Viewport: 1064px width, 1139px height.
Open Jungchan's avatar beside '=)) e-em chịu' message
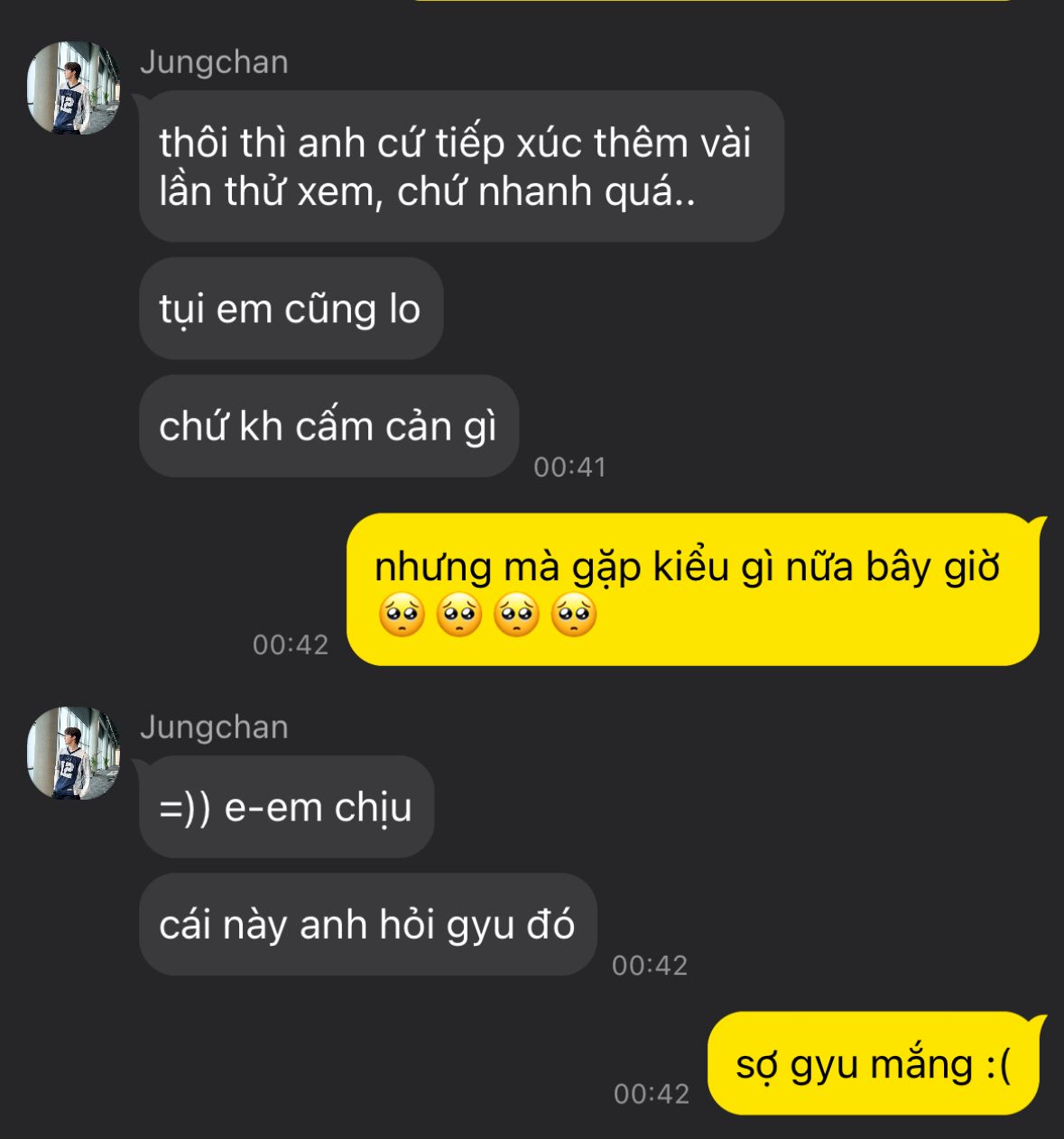pos(73,754)
